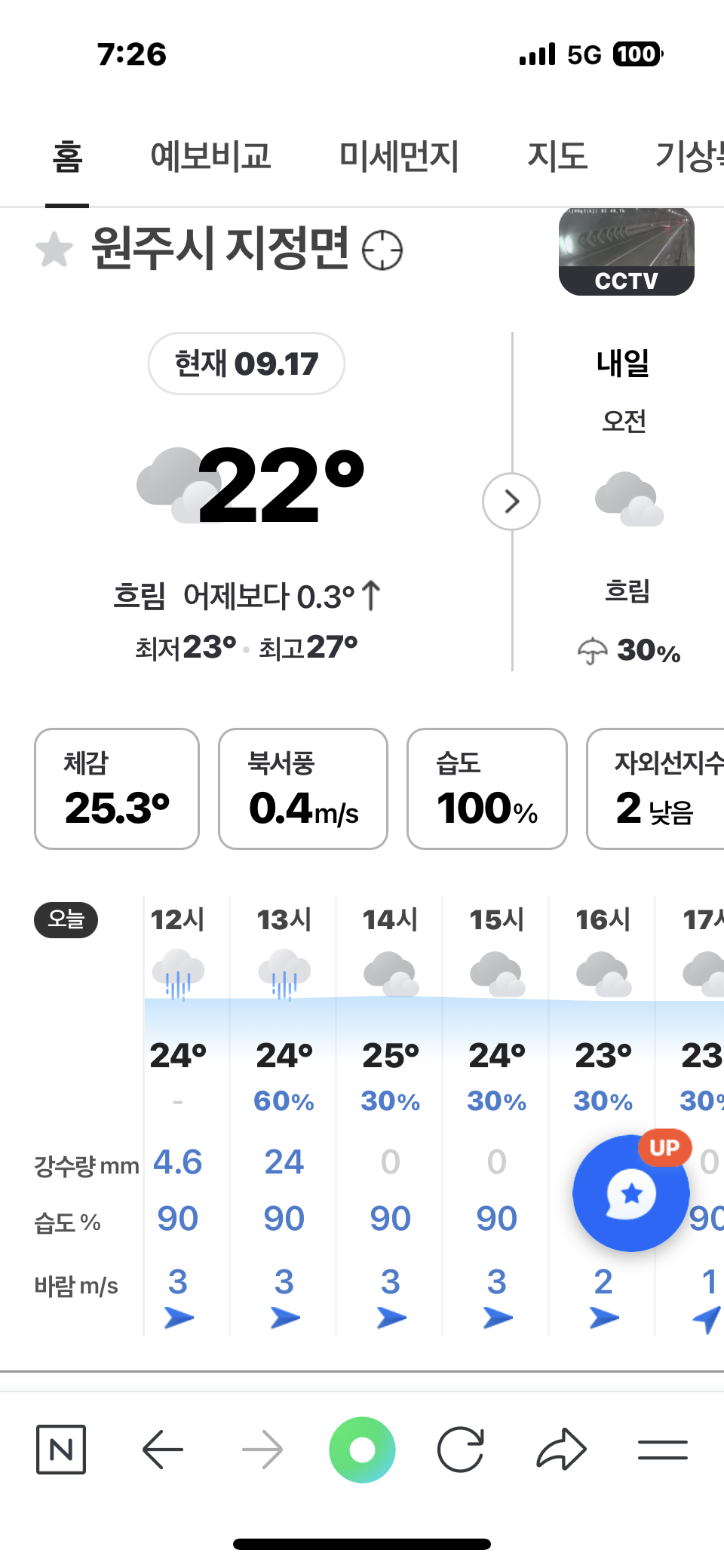Open the 자외선지수 card
Screen dimensions: 724x1568
(x=656, y=789)
